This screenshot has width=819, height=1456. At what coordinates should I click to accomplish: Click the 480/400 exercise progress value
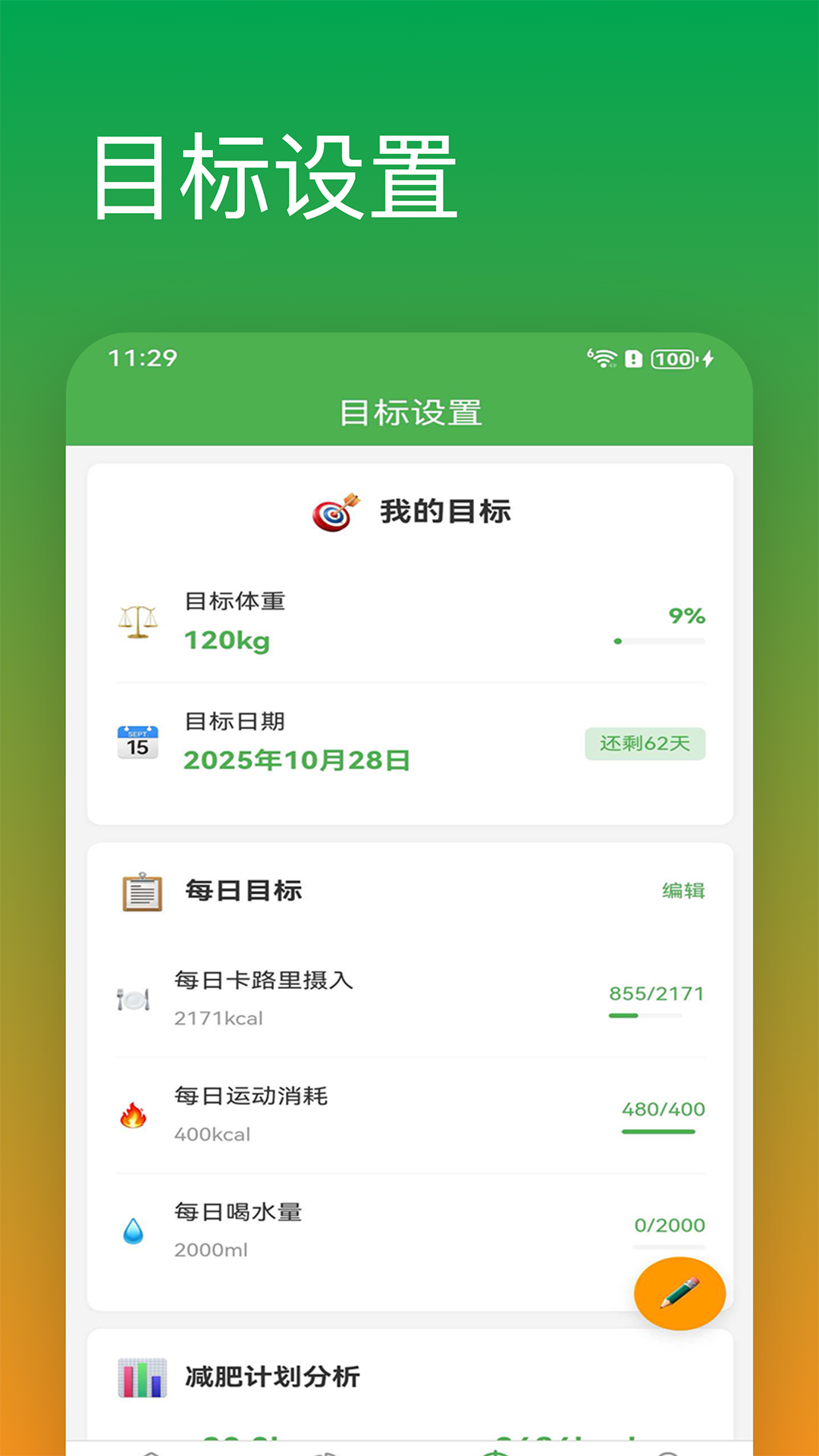click(x=662, y=1109)
